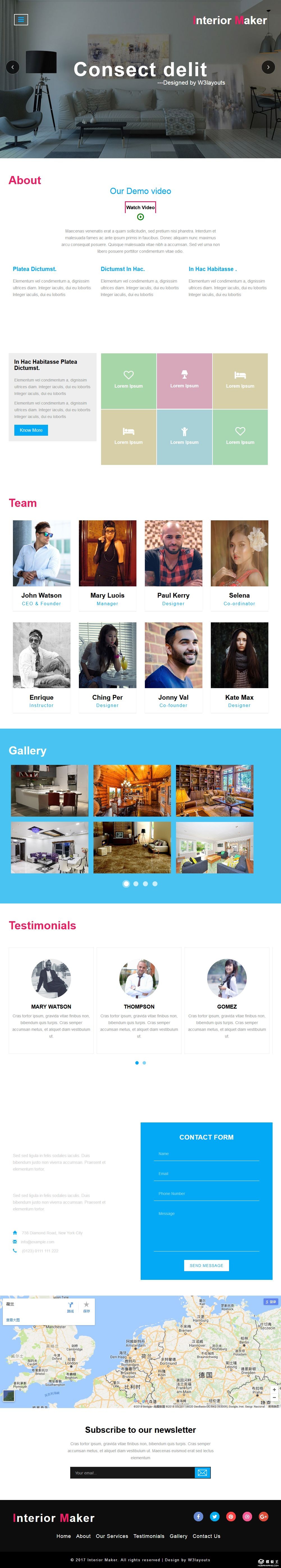Send the contact form message

click(x=206, y=1266)
